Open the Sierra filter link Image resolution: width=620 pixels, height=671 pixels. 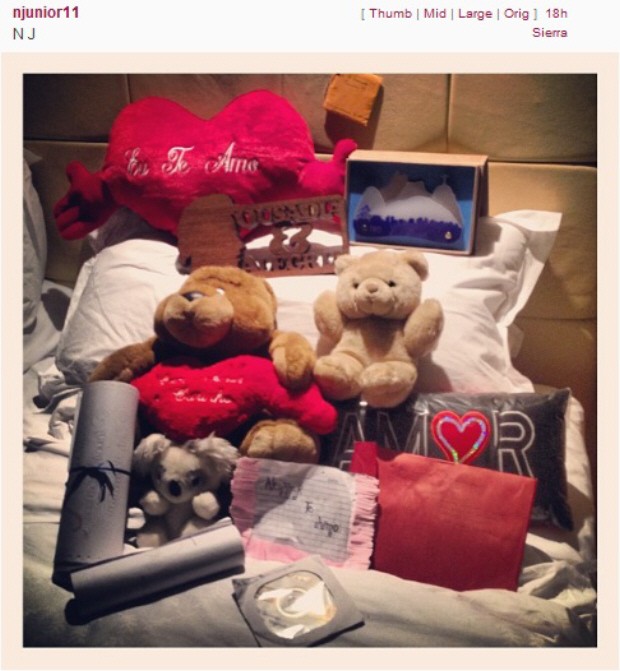[549, 32]
